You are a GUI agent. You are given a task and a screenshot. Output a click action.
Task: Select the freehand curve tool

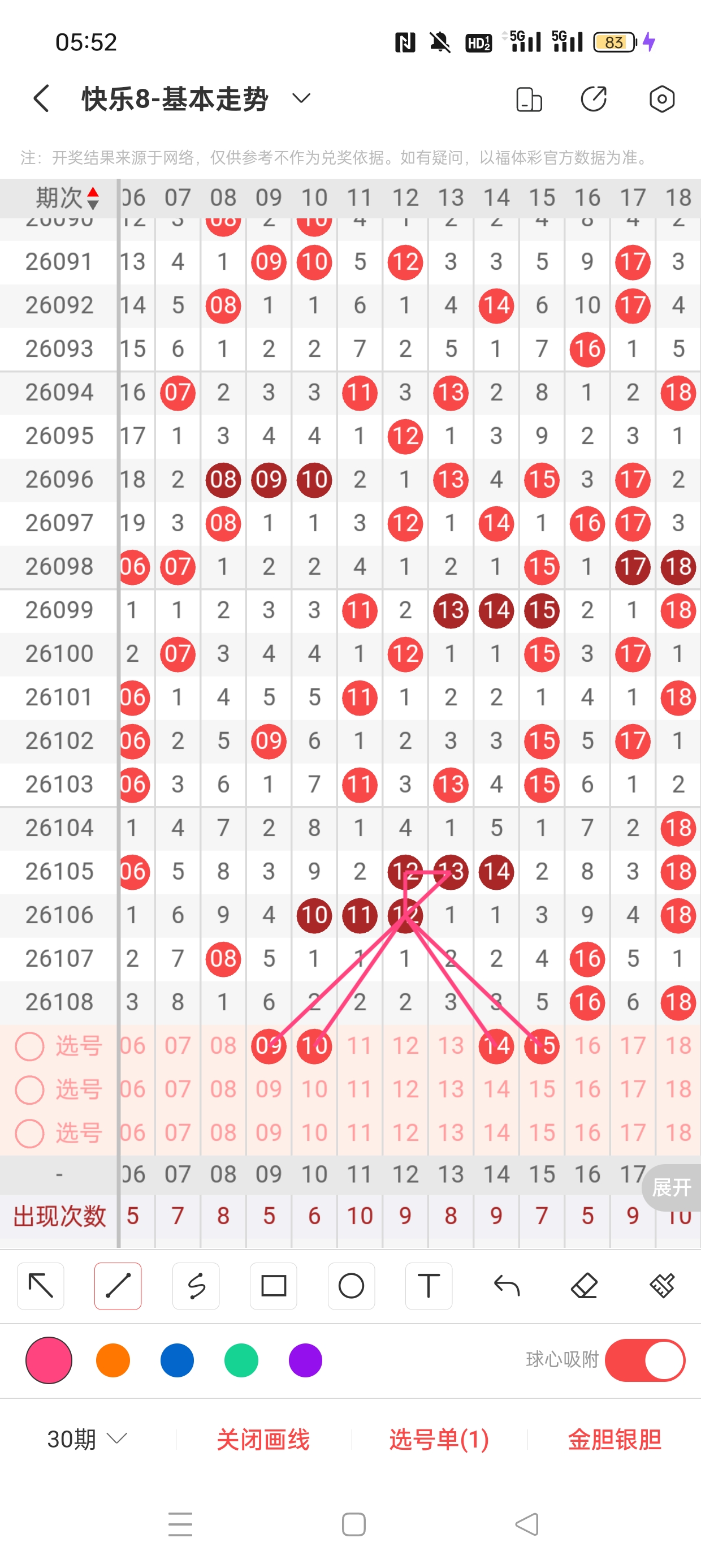pos(196,1286)
